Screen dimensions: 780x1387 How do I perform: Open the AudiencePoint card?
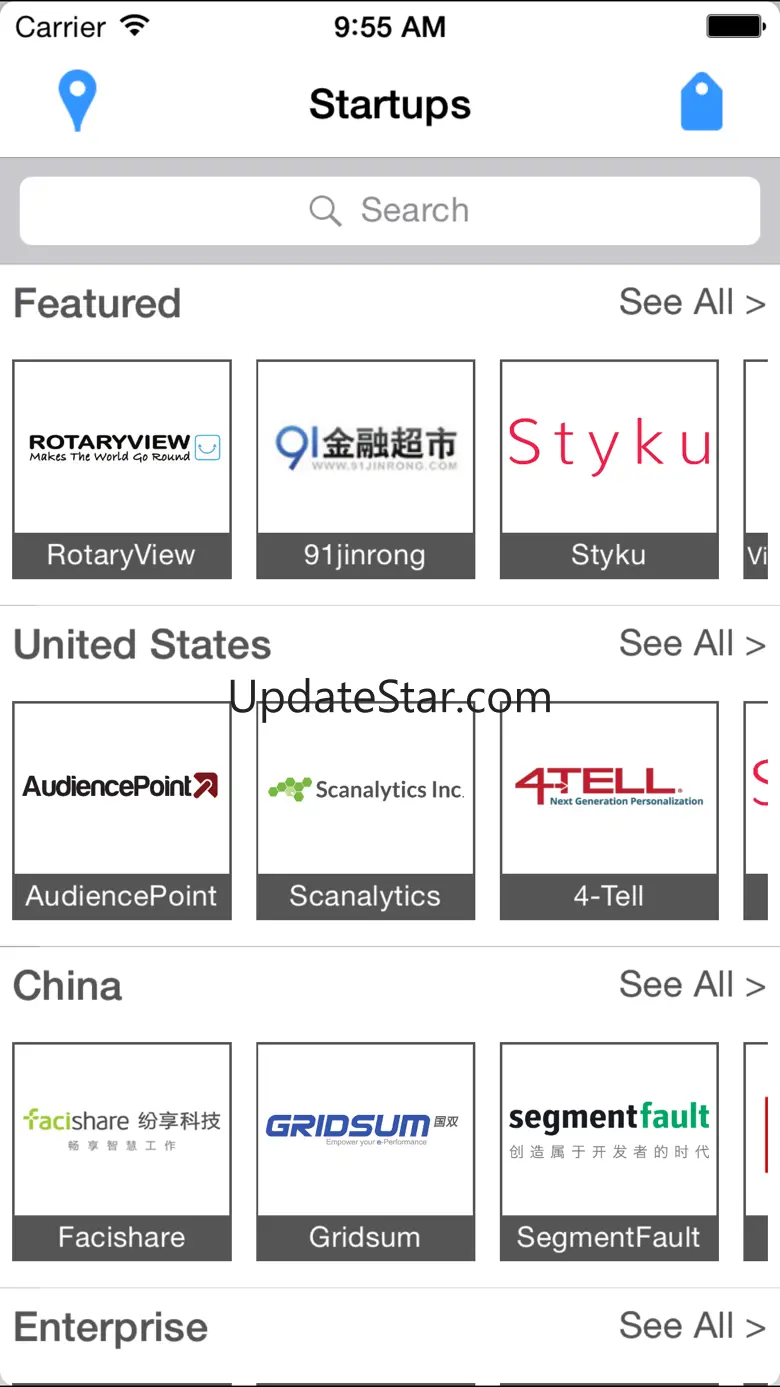pos(122,810)
